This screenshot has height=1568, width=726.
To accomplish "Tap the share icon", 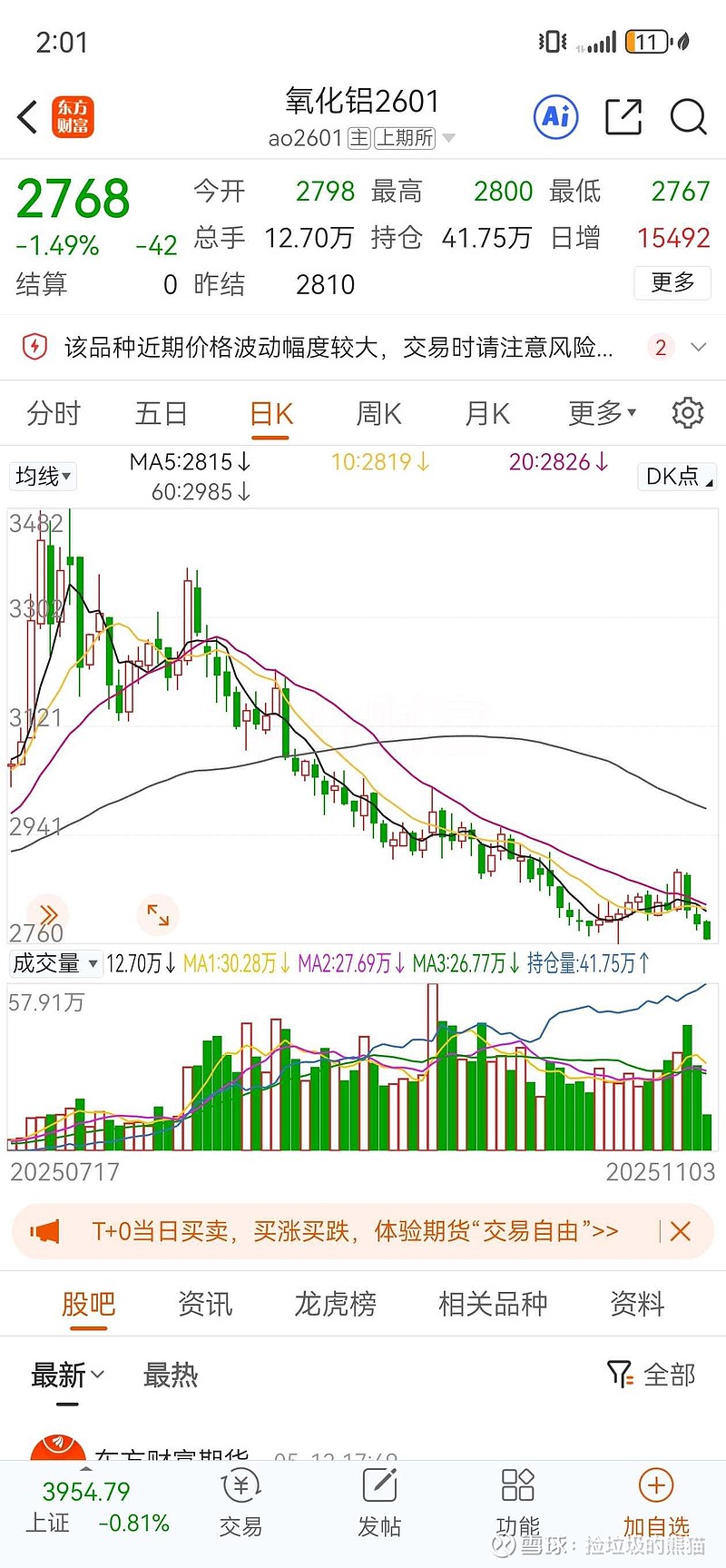I will click(x=623, y=117).
